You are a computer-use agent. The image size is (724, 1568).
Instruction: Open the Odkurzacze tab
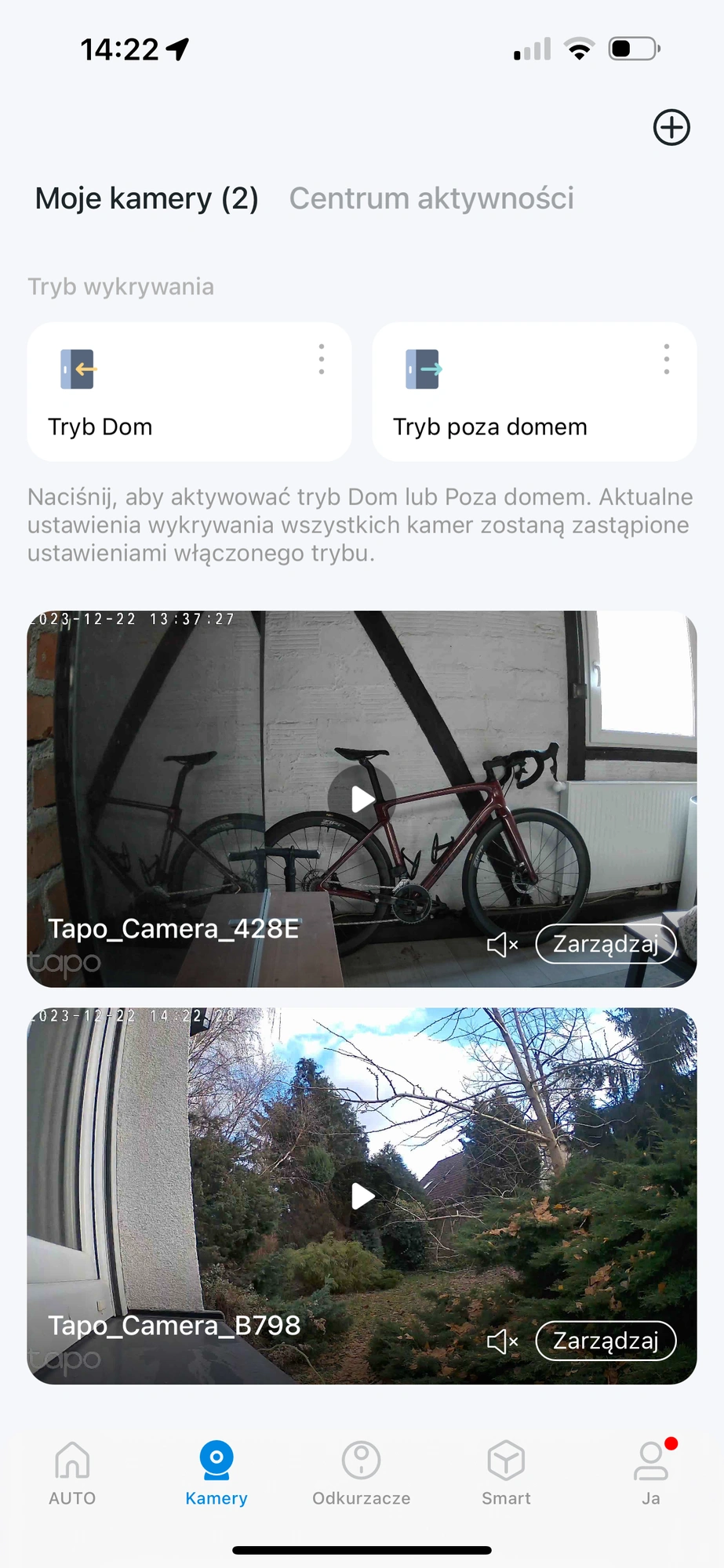click(362, 1472)
